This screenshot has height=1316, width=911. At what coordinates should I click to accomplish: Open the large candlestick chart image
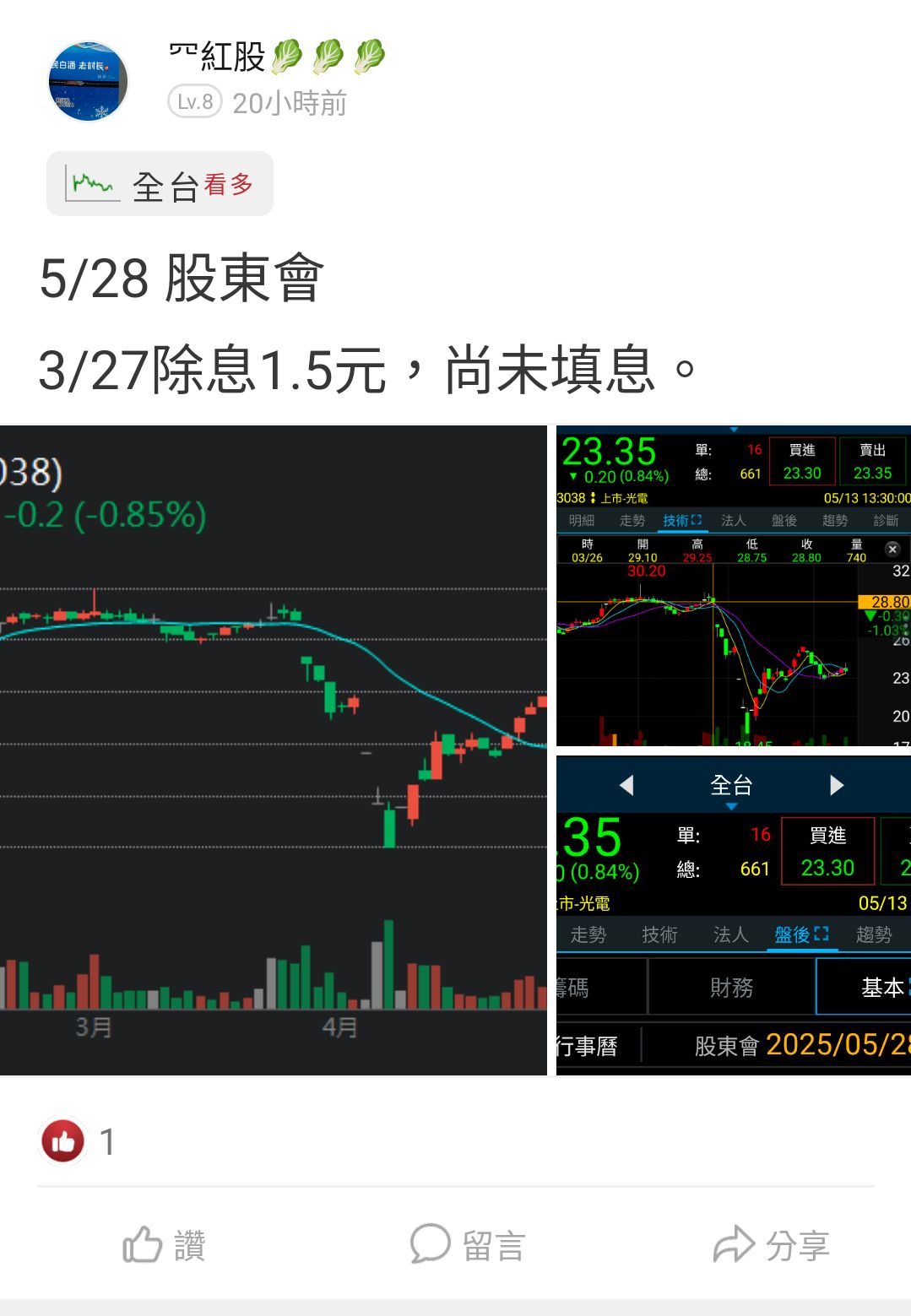[x=274, y=750]
